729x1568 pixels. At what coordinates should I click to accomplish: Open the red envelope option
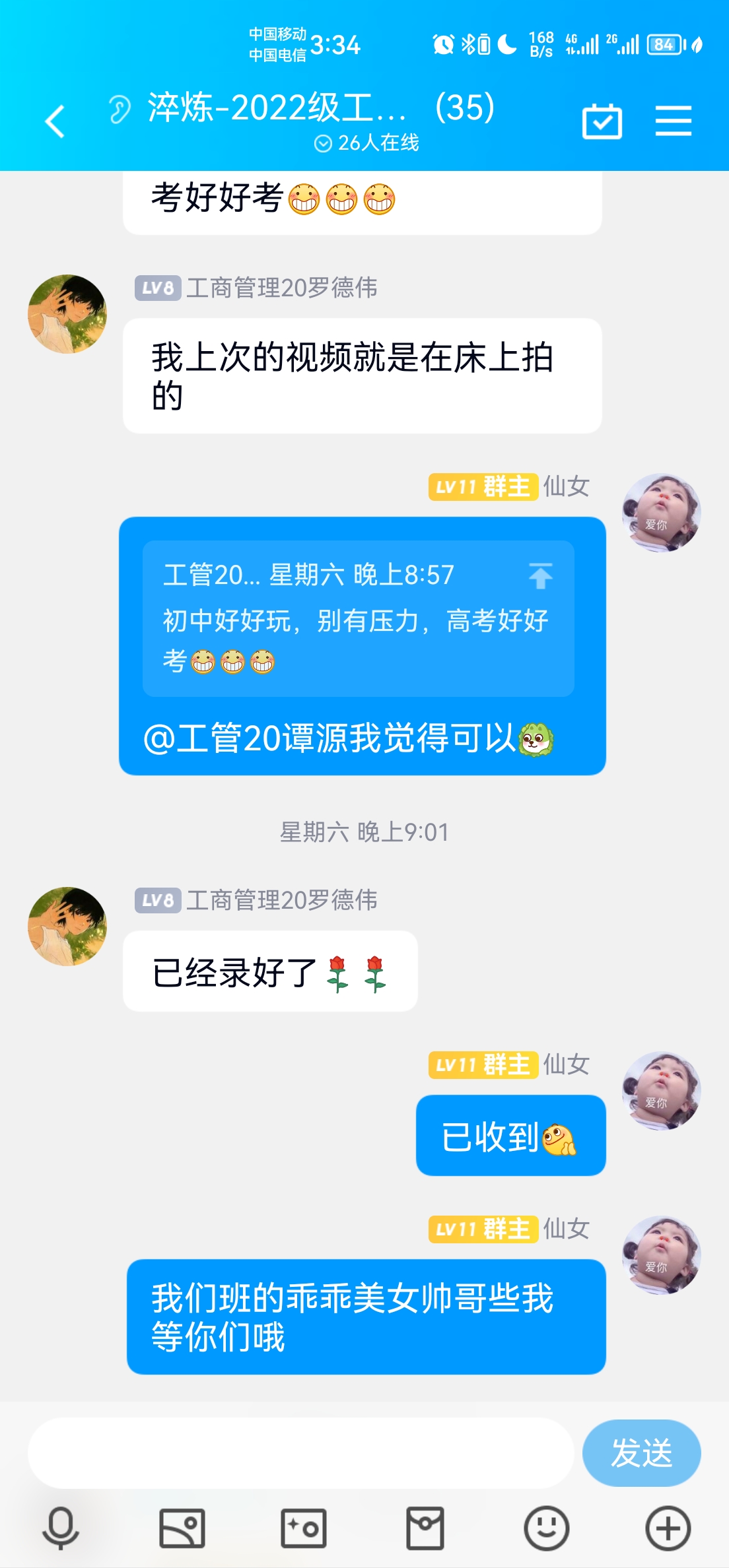(425, 1528)
